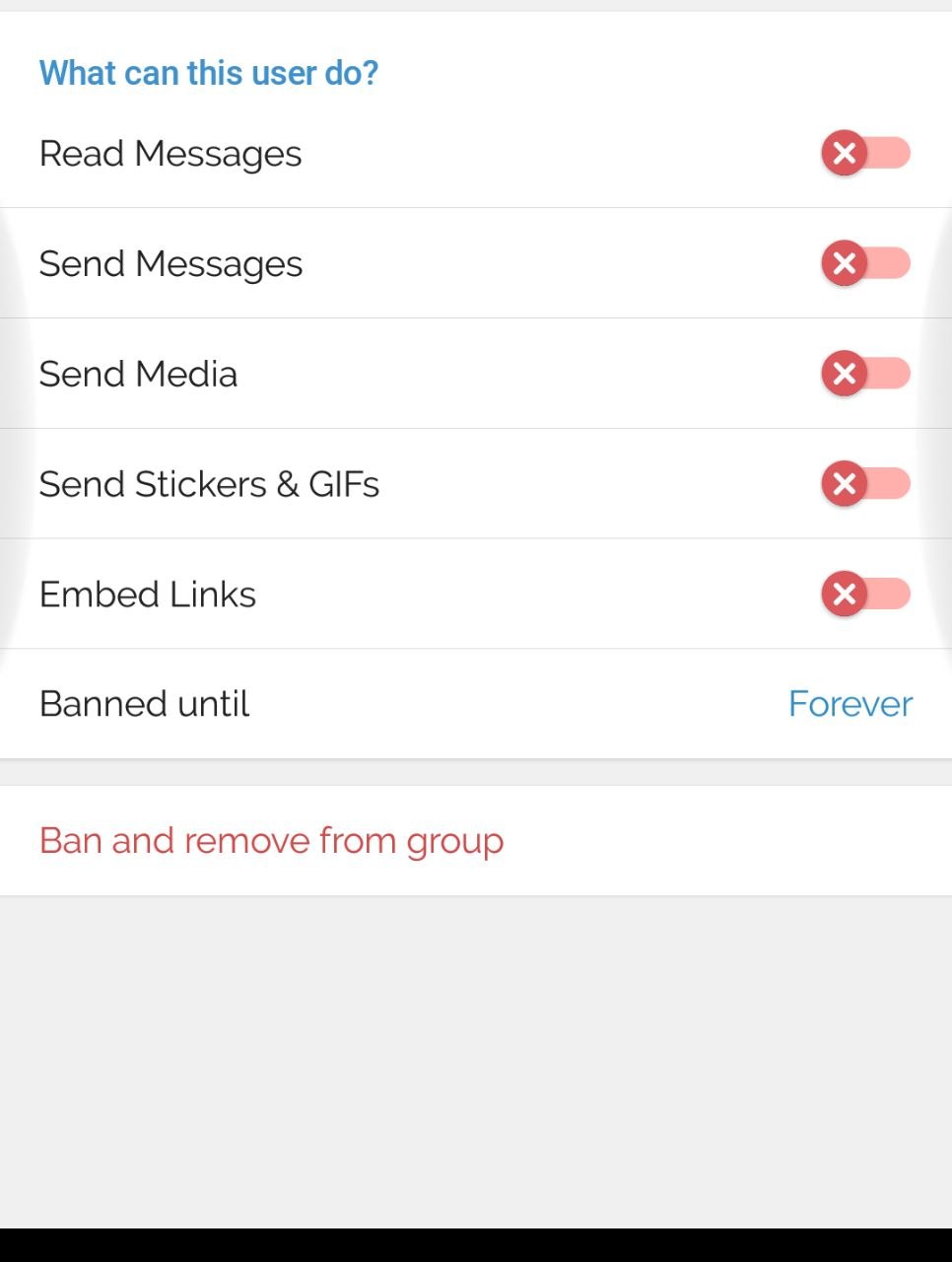
Task: Toggle Send Stickers & GIFs permission
Action: pos(865,484)
